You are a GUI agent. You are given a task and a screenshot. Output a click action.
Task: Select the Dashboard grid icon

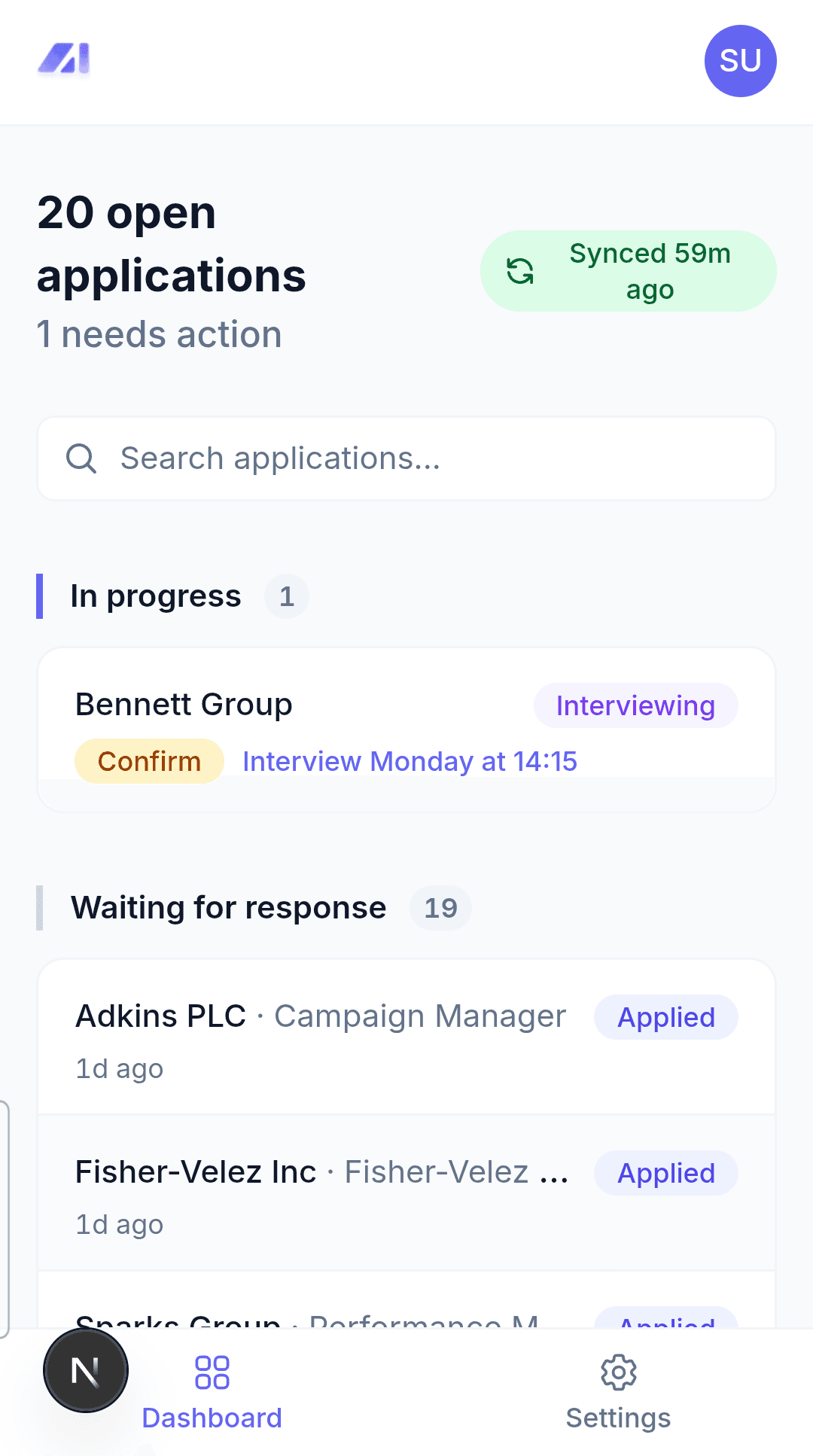212,1372
